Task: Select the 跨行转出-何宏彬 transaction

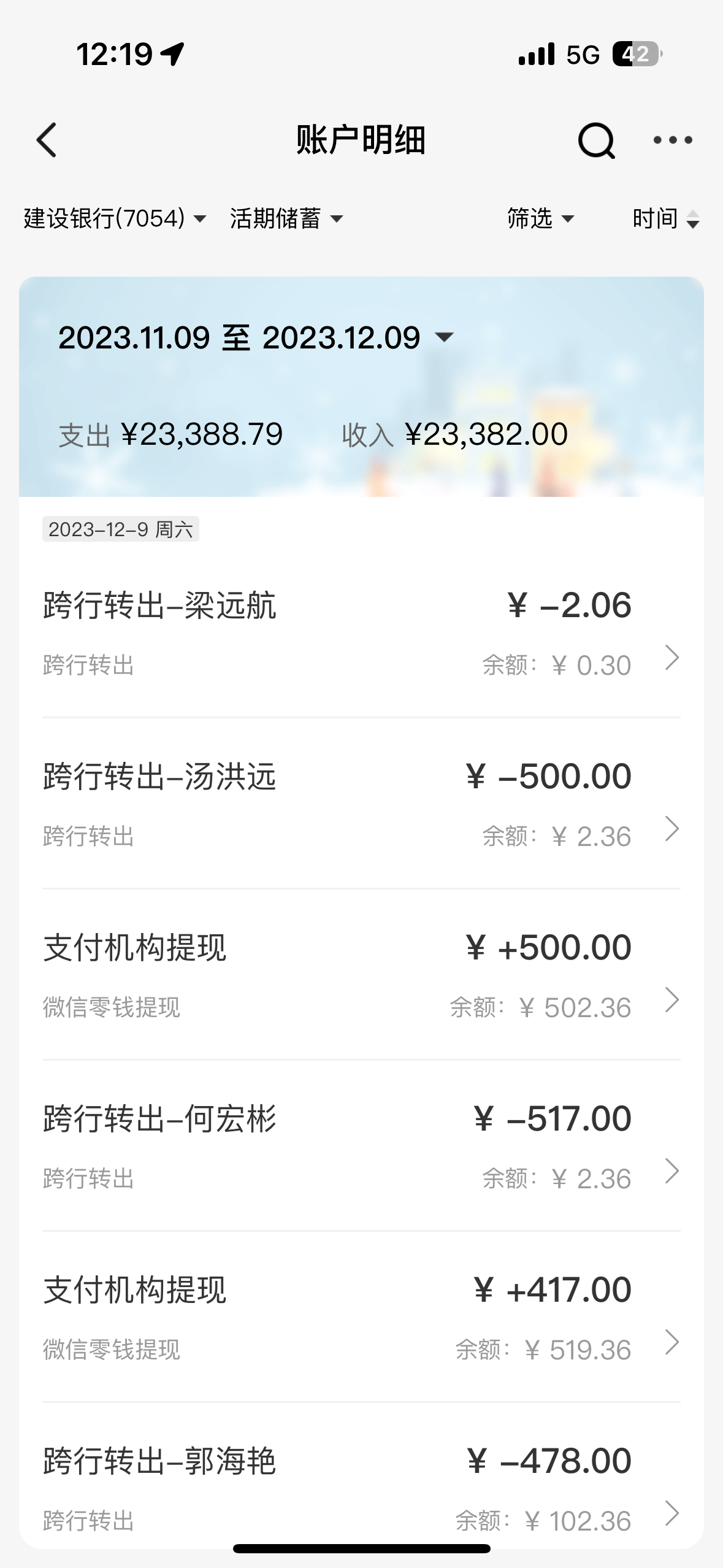Action: (x=361, y=1147)
